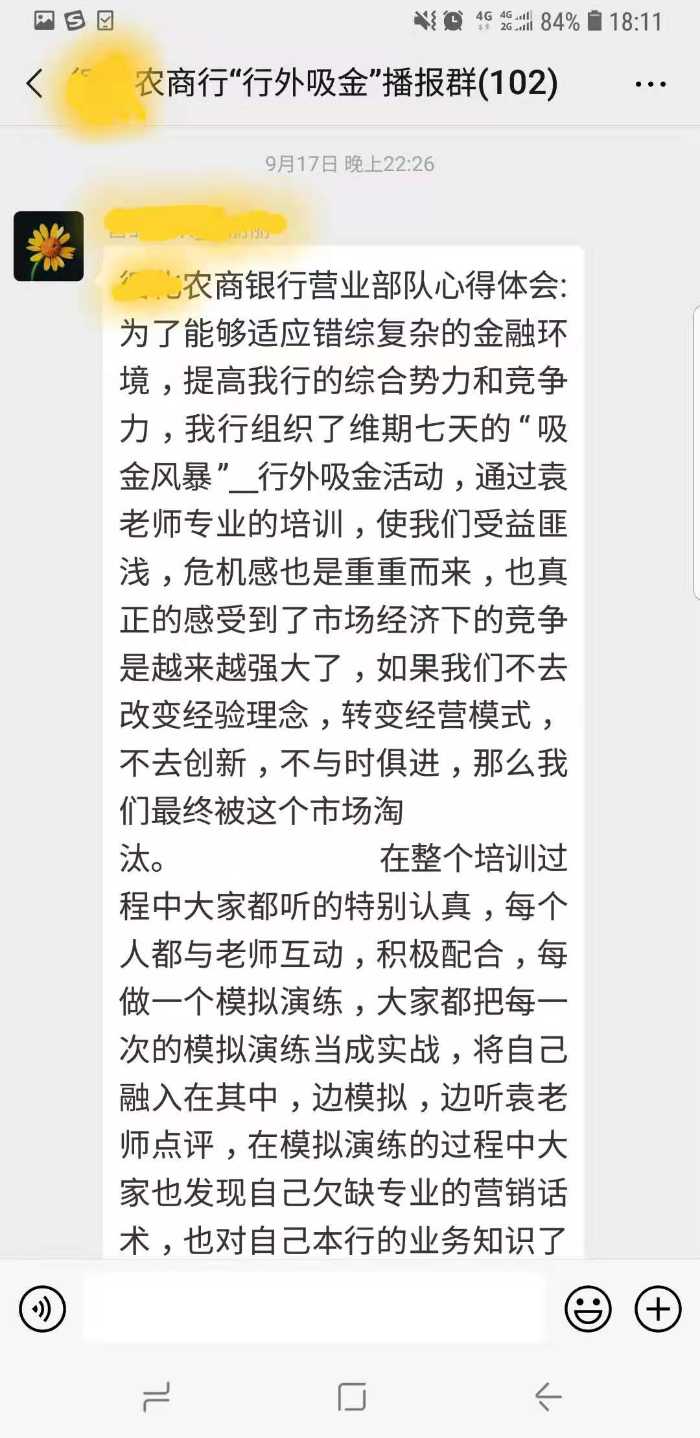Go back from the group chat

click(35, 84)
